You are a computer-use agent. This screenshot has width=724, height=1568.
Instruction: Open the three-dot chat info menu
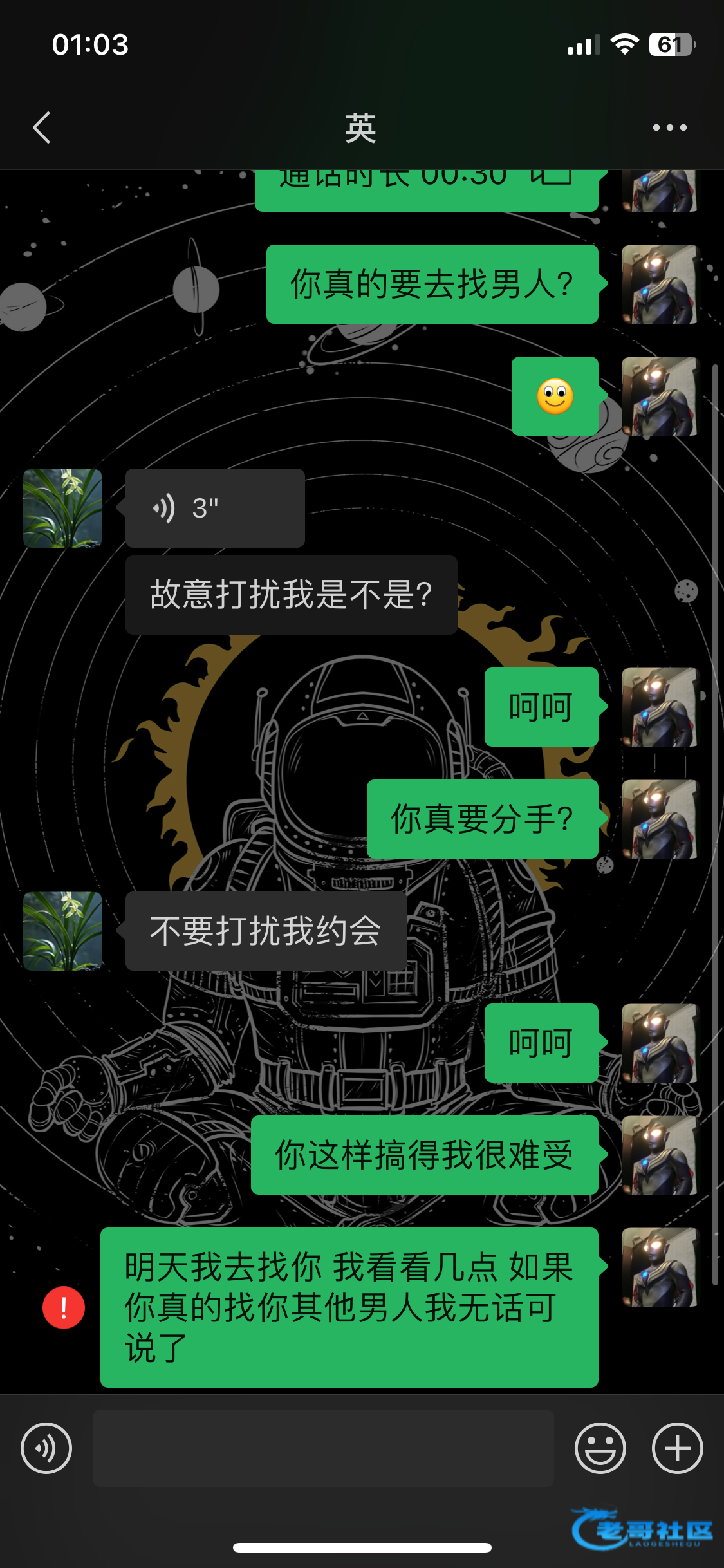click(669, 127)
